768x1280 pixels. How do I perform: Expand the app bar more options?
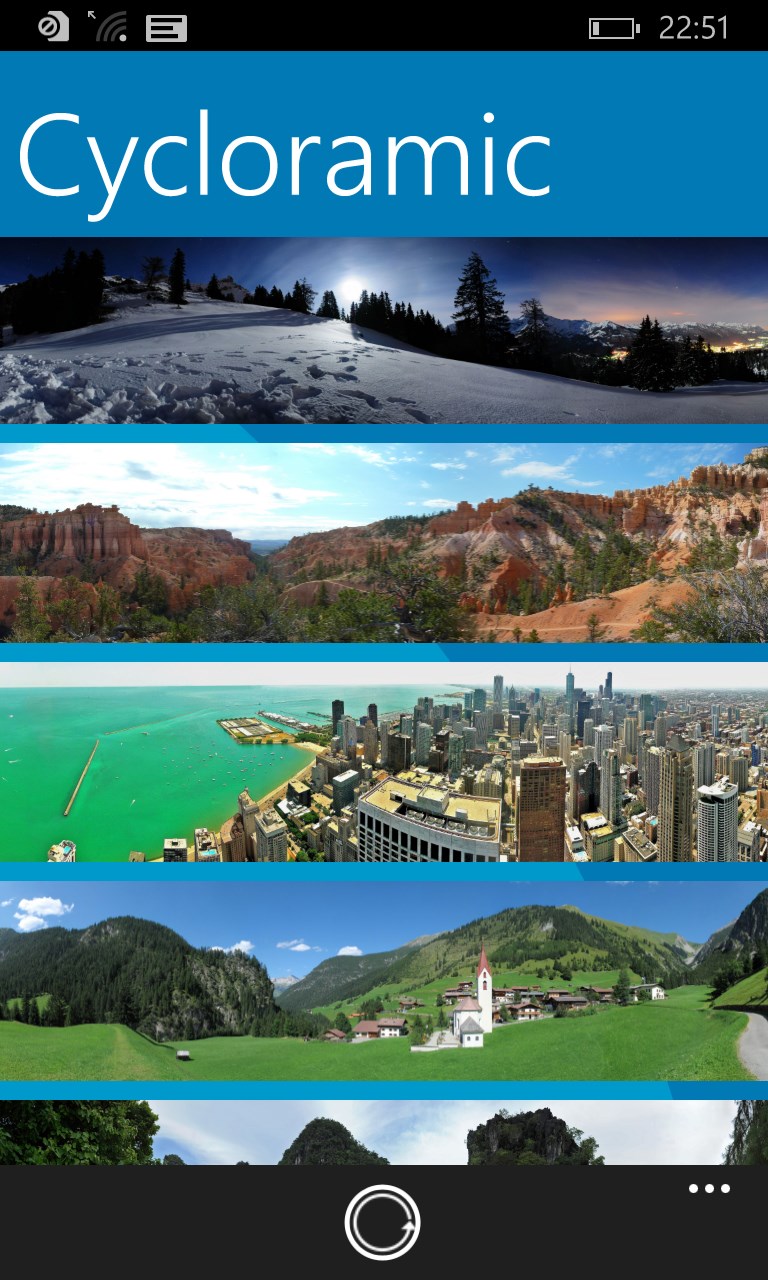[709, 1189]
